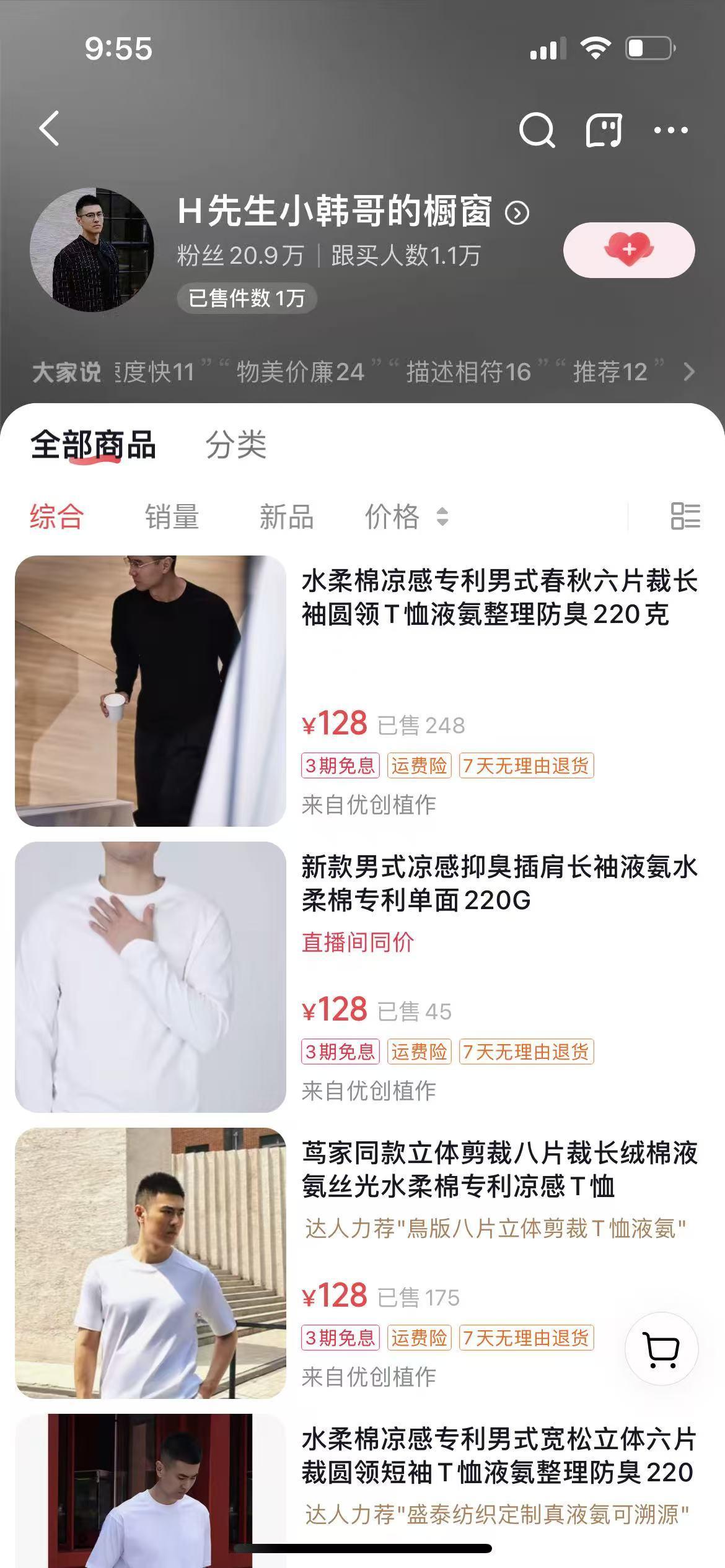
Task: Open the 春秋六片裁长袖圆领T恤 product
Action: tap(499, 598)
